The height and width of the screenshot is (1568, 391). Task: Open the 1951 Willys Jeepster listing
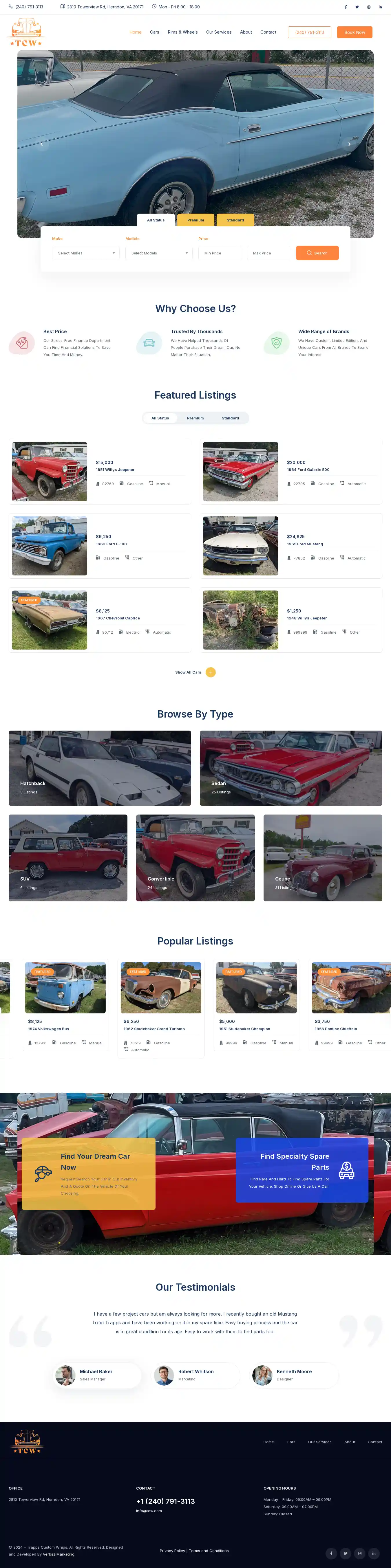(x=115, y=470)
